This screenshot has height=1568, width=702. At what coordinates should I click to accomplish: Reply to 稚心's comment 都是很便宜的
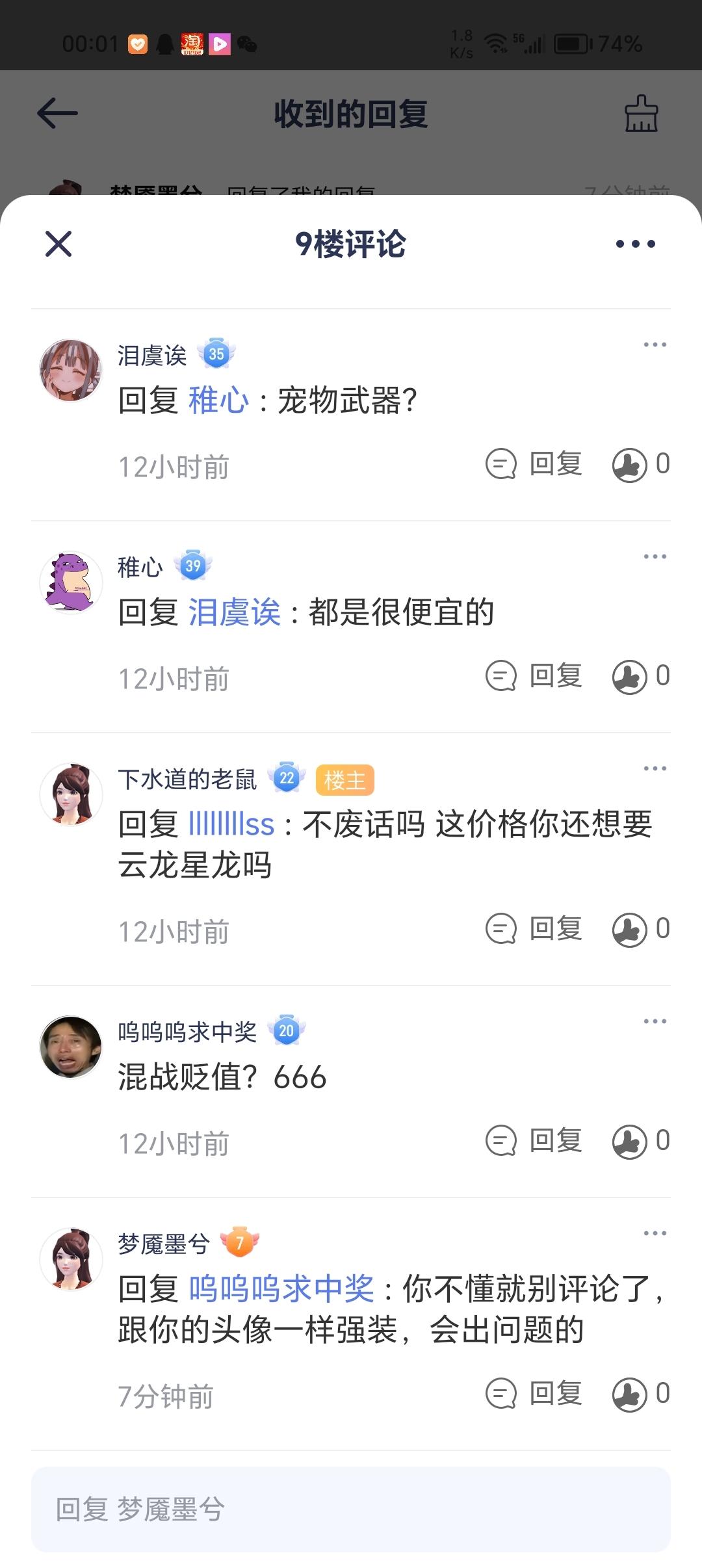click(x=534, y=676)
